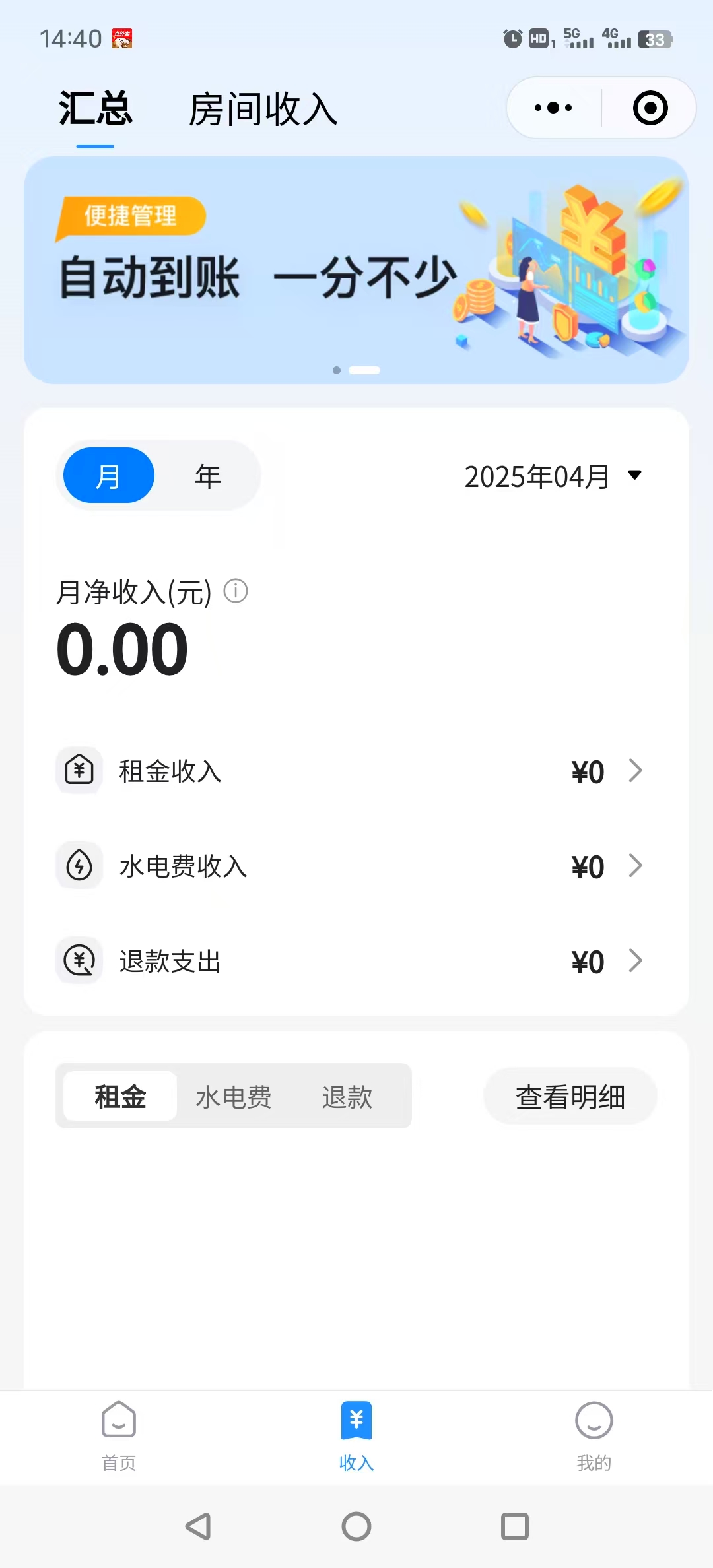Go back using the system back button
This screenshot has height=1568, width=713.
click(198, 1526)
